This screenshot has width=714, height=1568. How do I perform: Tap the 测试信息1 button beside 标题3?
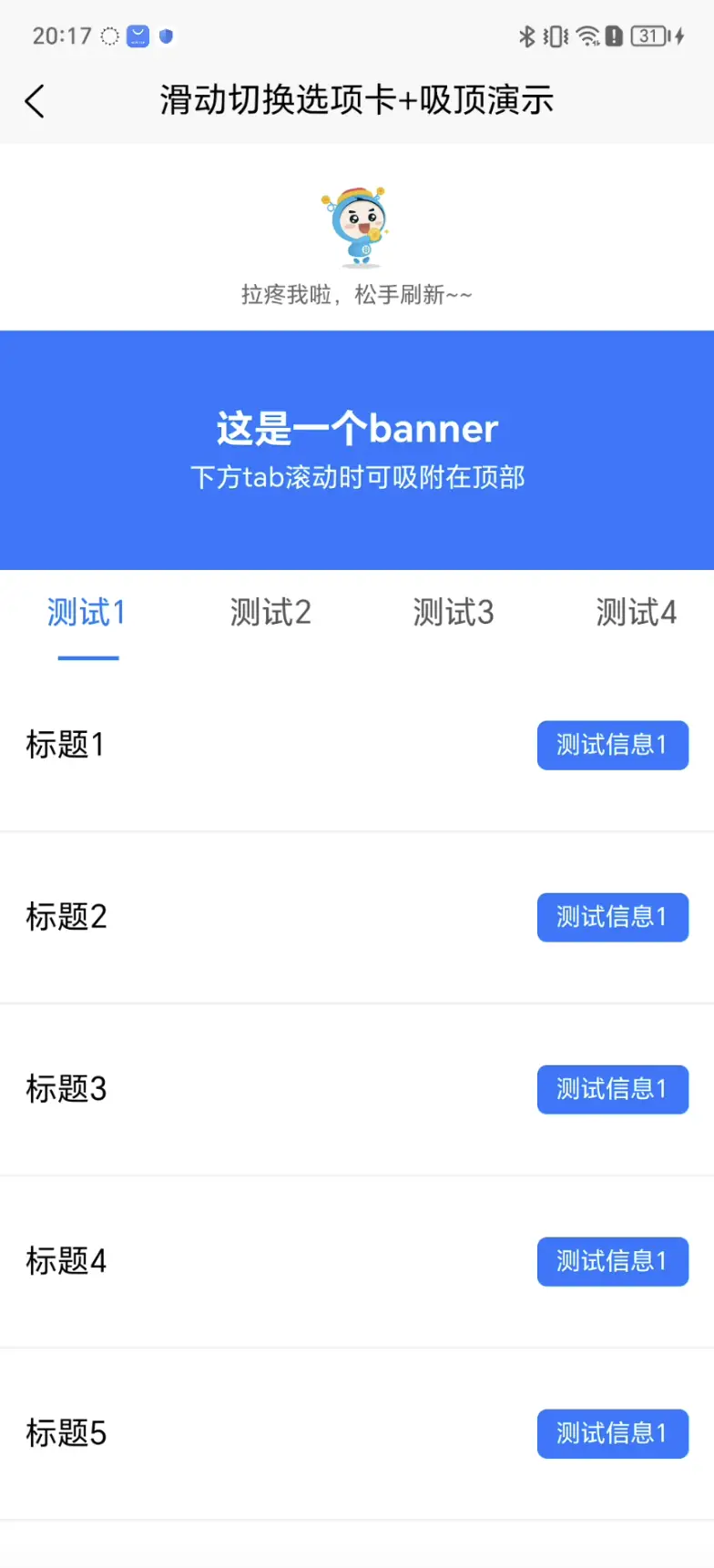[x=612, y=1089]
